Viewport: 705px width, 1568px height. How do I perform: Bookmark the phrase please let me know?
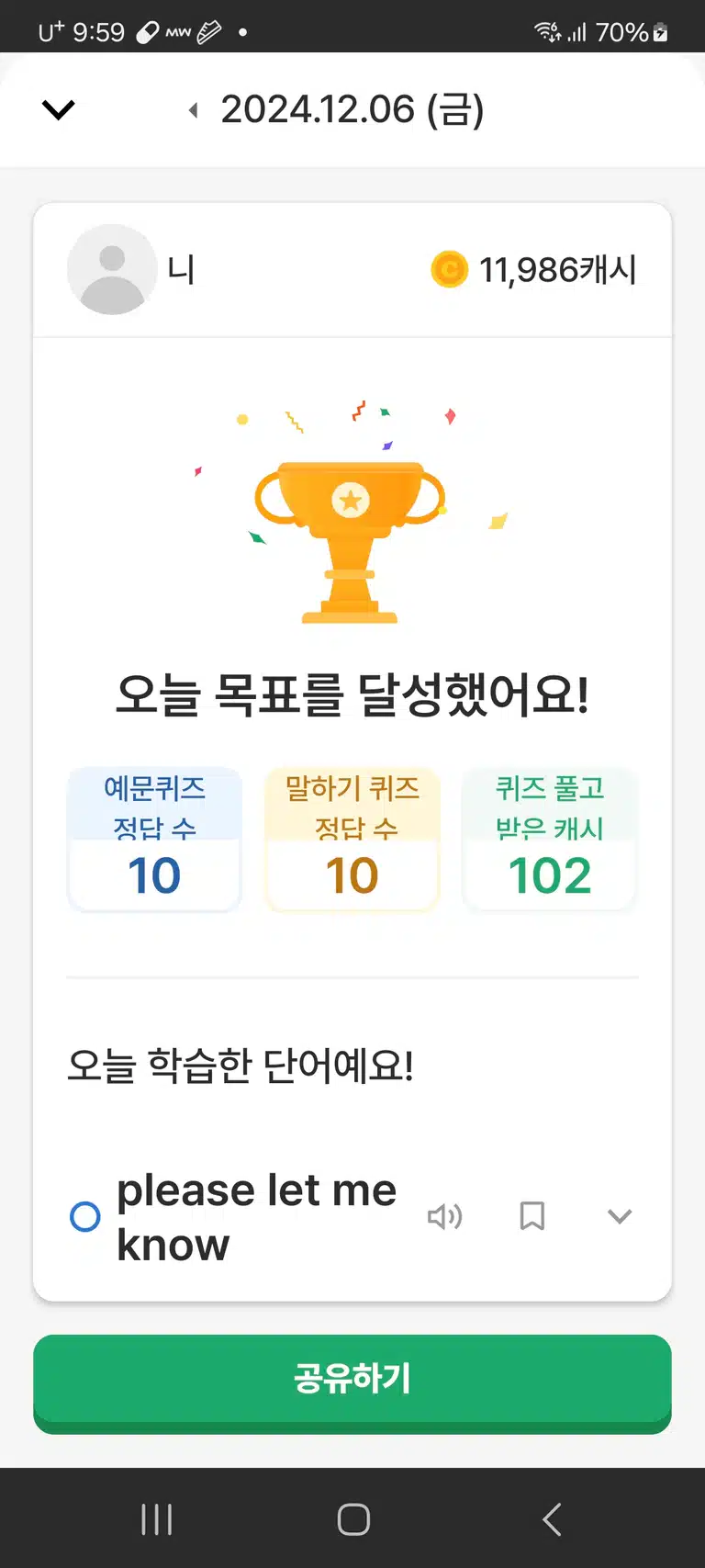click(532, 1216)
